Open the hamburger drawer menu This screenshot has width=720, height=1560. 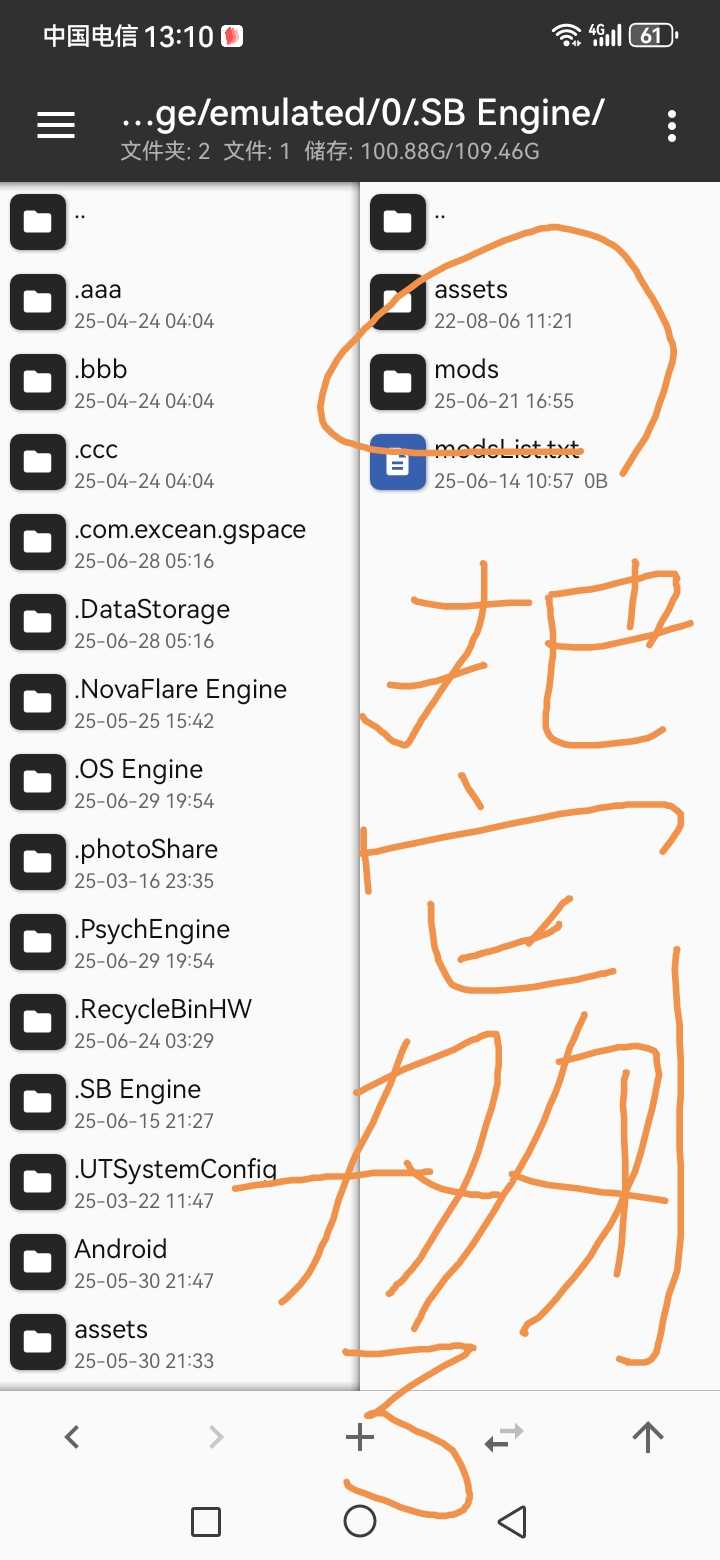pos(56,125)
